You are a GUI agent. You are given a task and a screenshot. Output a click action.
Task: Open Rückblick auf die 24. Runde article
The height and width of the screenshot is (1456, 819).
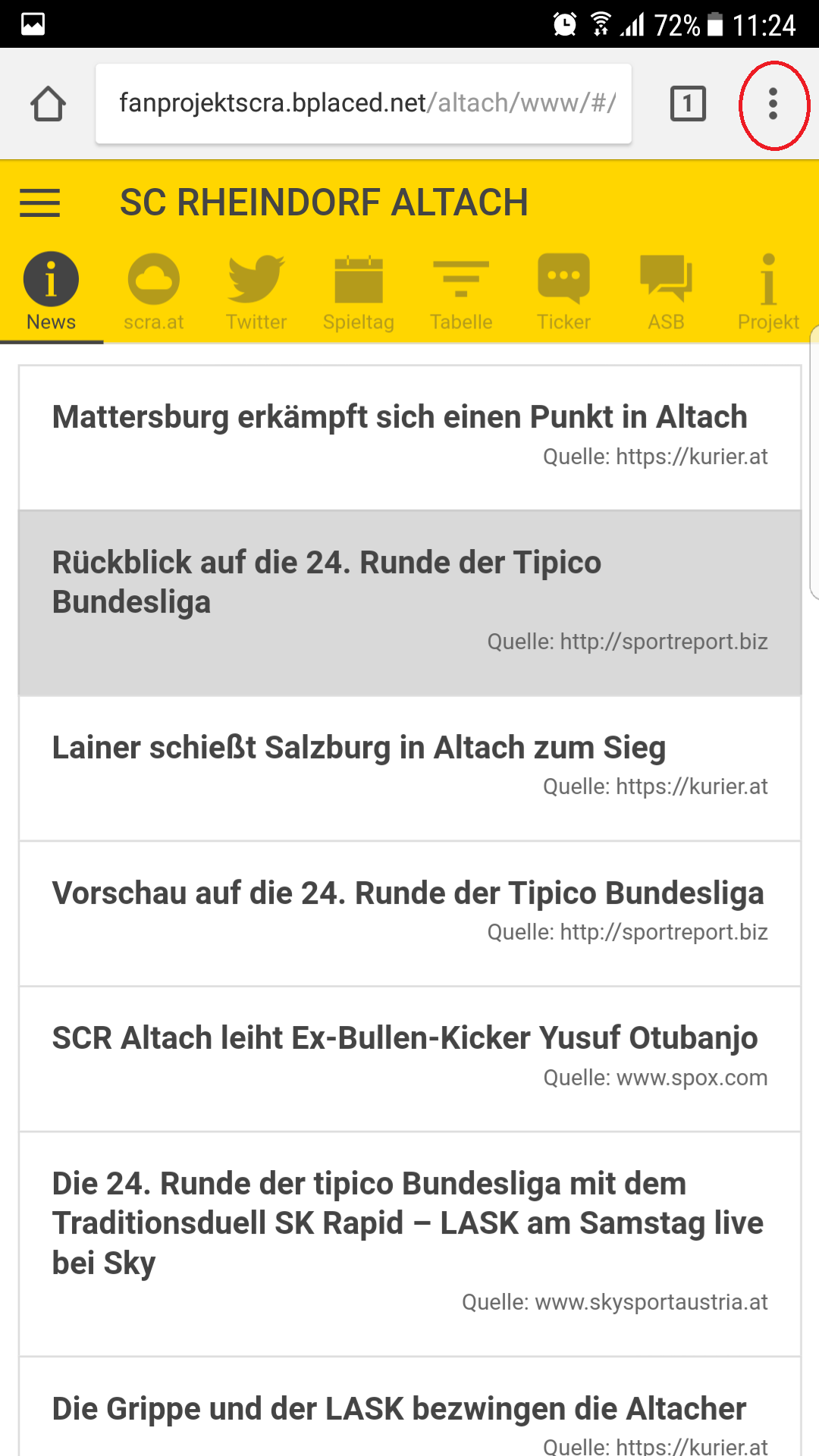(409, 603)
